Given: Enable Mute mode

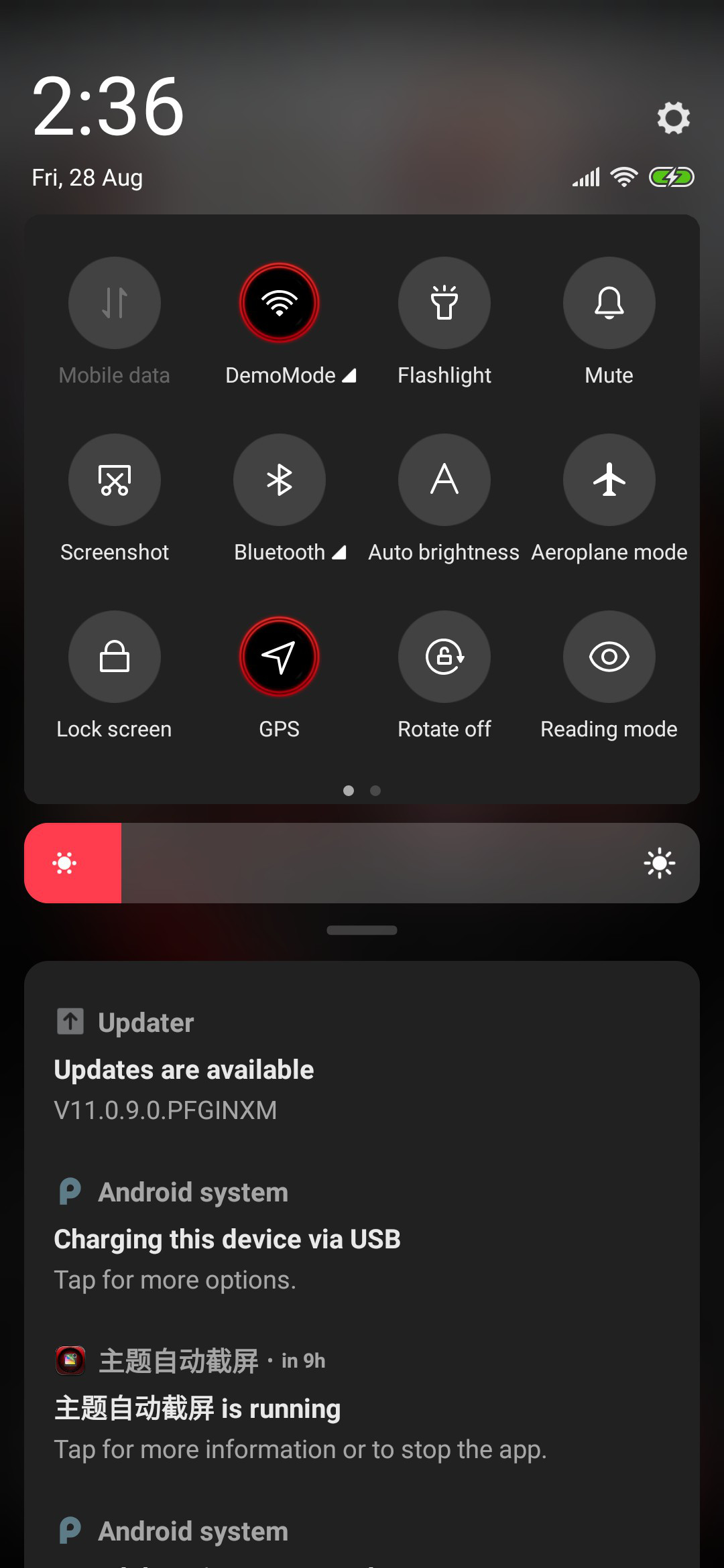Looking at the screenshot, I should [x=609, y=303].
